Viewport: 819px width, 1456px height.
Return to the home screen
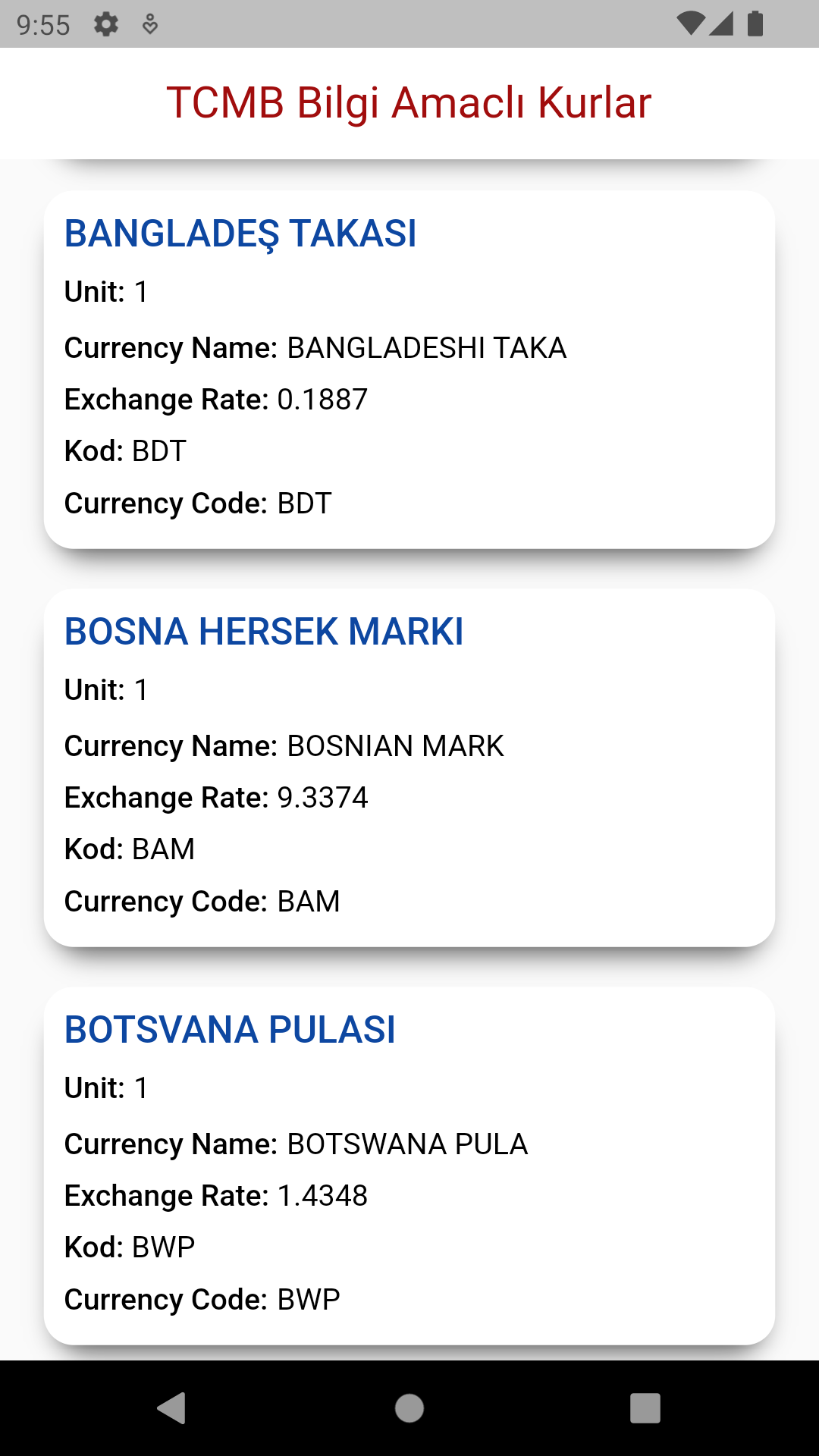[409, 1408]
